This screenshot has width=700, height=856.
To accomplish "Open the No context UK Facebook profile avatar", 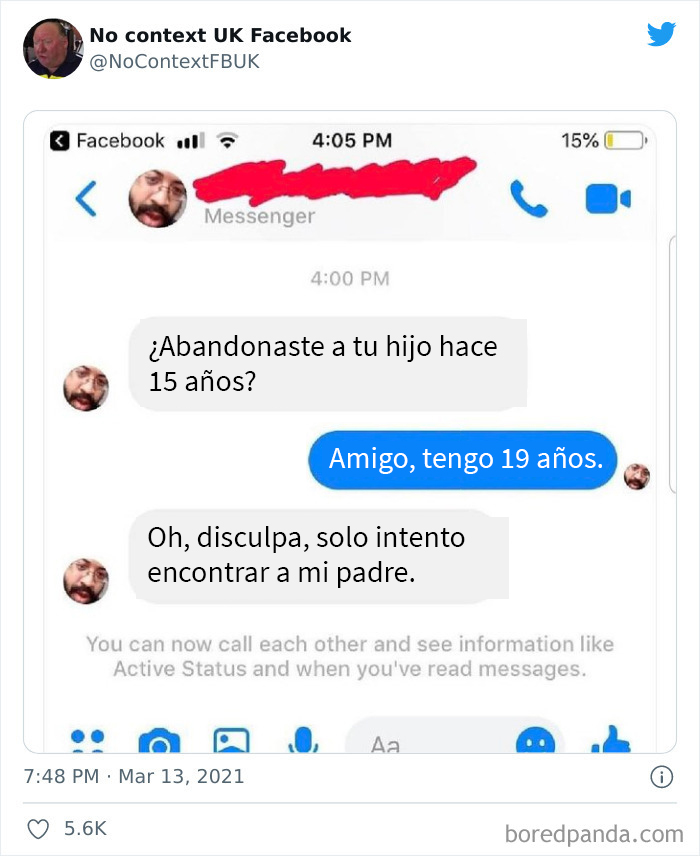I will pyautogui.click(x=53, y=48).
